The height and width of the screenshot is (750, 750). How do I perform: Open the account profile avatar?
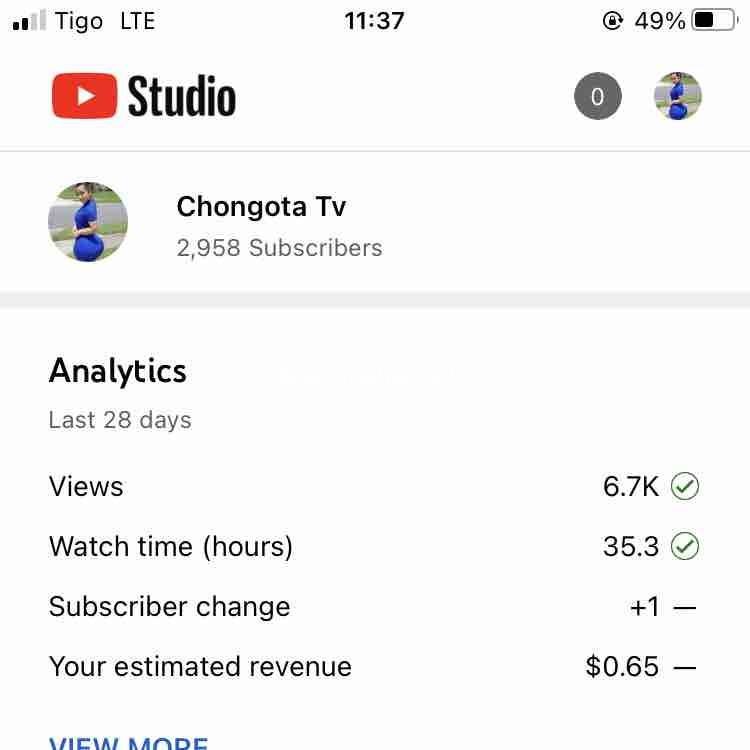coord(677,97)
